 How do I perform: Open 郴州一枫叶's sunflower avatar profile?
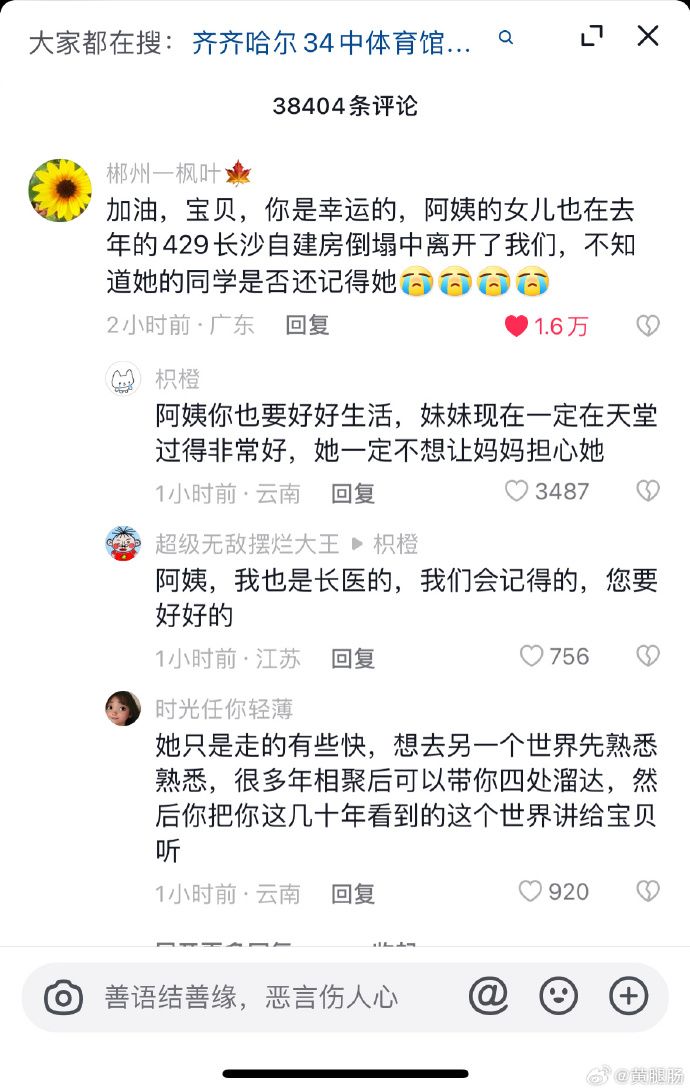tap(60, 190)
